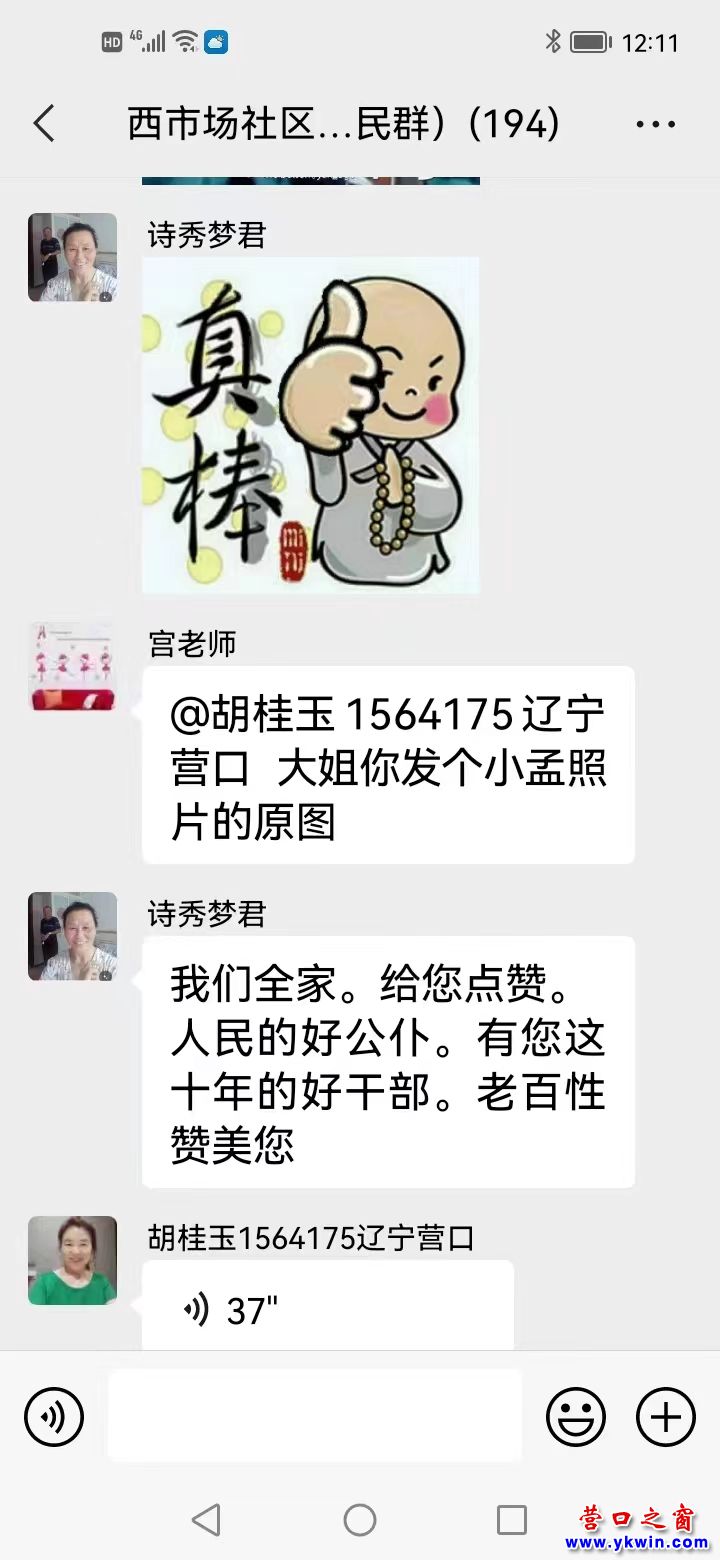Open 宫老师's profile avatar
Viewport: 720px width, 1560px height.
point(72,667)
